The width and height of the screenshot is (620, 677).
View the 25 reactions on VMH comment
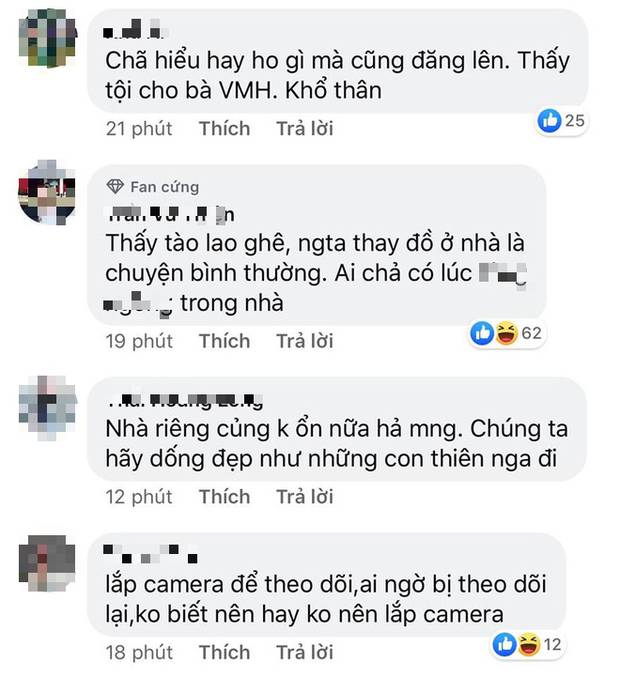[561, 122]
